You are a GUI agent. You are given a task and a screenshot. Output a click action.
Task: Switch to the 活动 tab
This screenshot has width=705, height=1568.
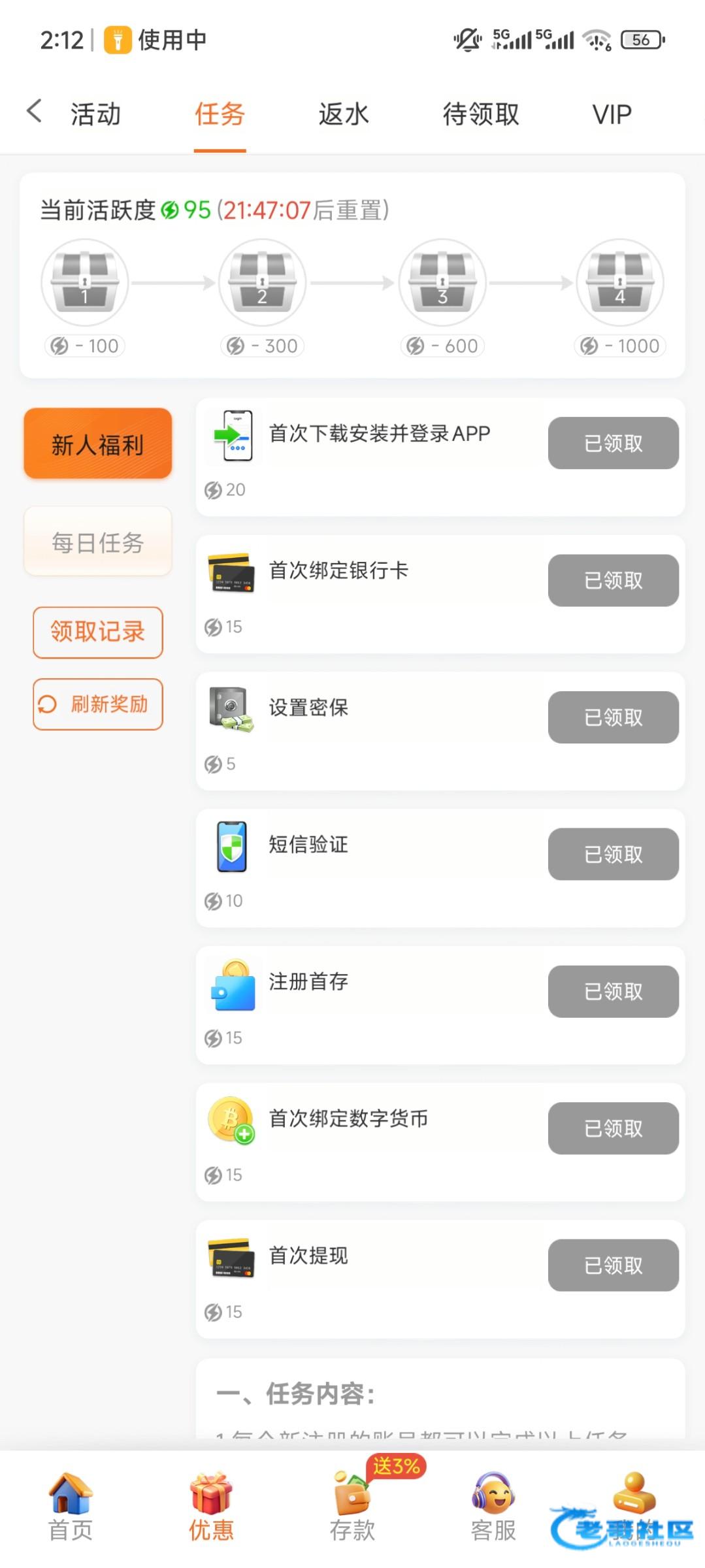pyautogui.click(x=95, y=114)
